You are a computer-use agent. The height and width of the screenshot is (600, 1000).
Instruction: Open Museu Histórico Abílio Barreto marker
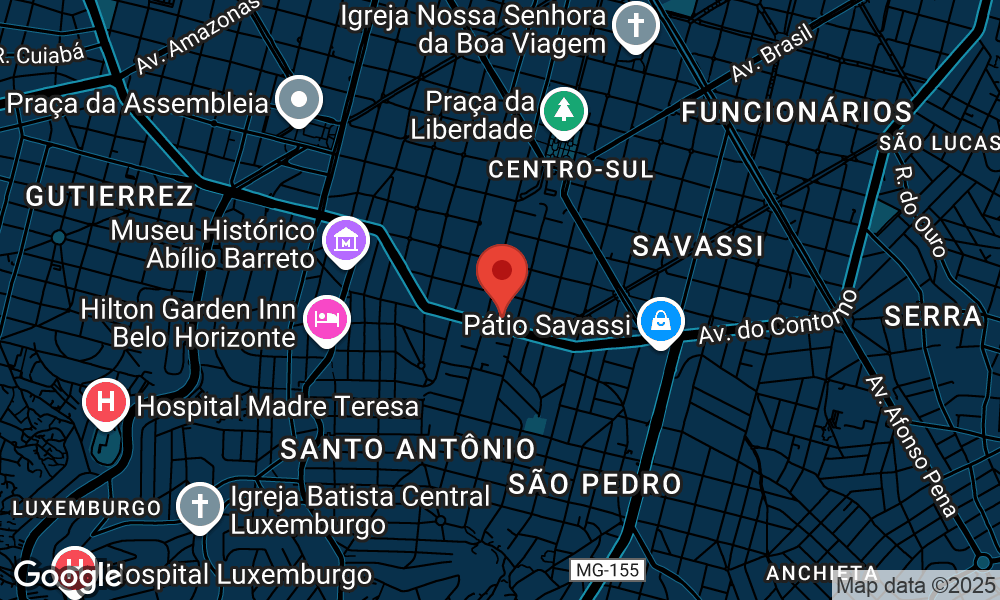click(346, 241)
